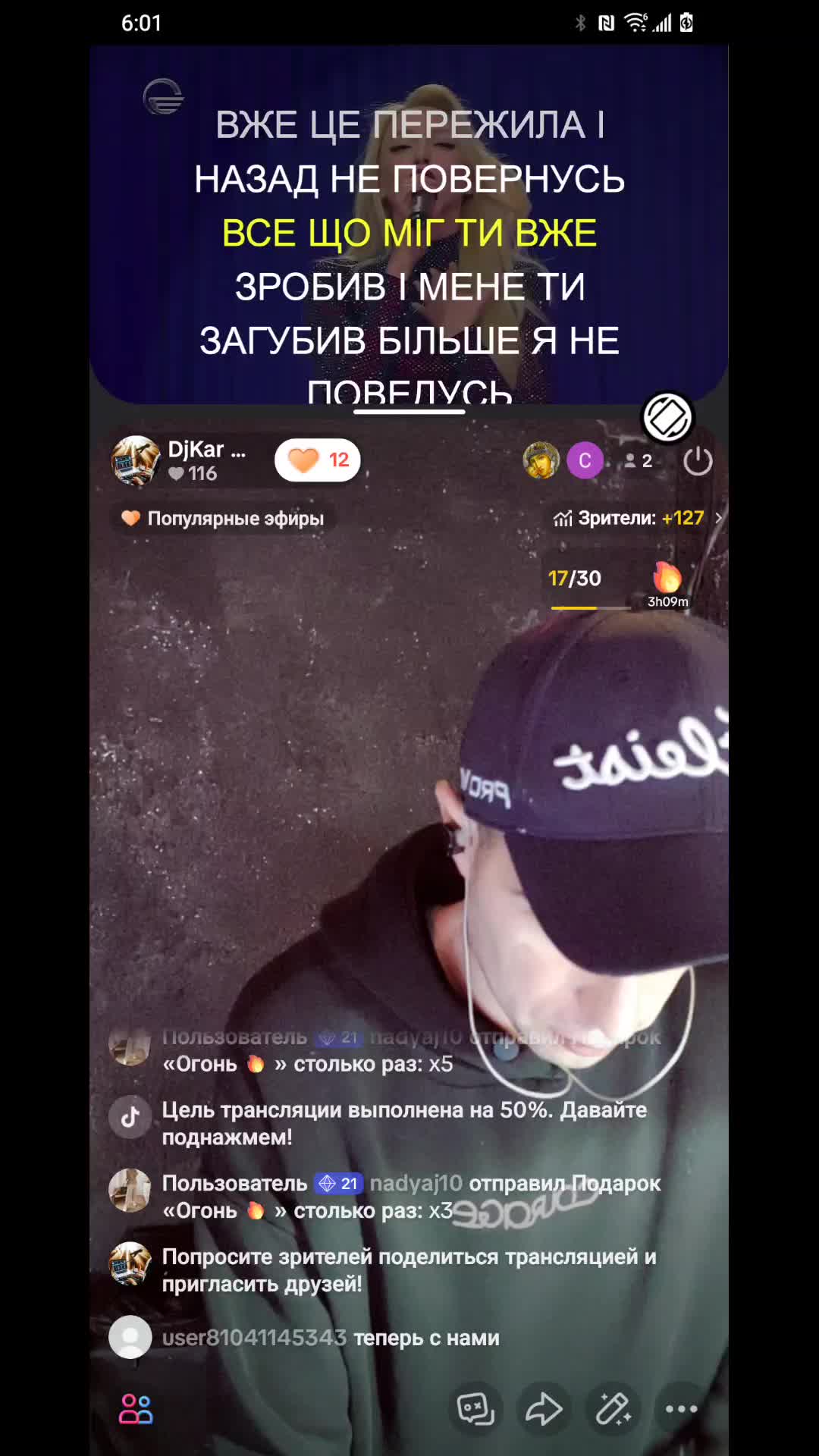
Task: Open the Q&A comments icon
Action: click(x=475, y=1409)
